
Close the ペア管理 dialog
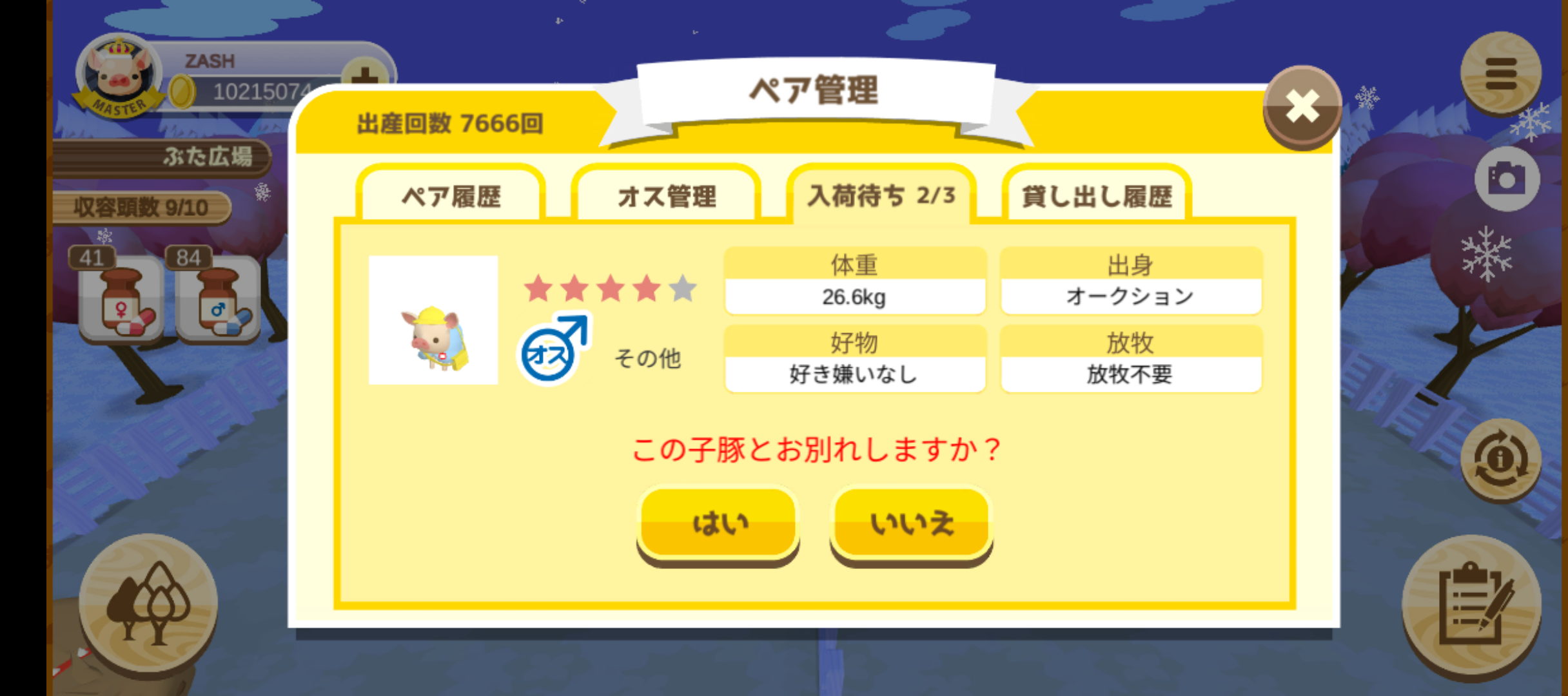(1302, 108)
